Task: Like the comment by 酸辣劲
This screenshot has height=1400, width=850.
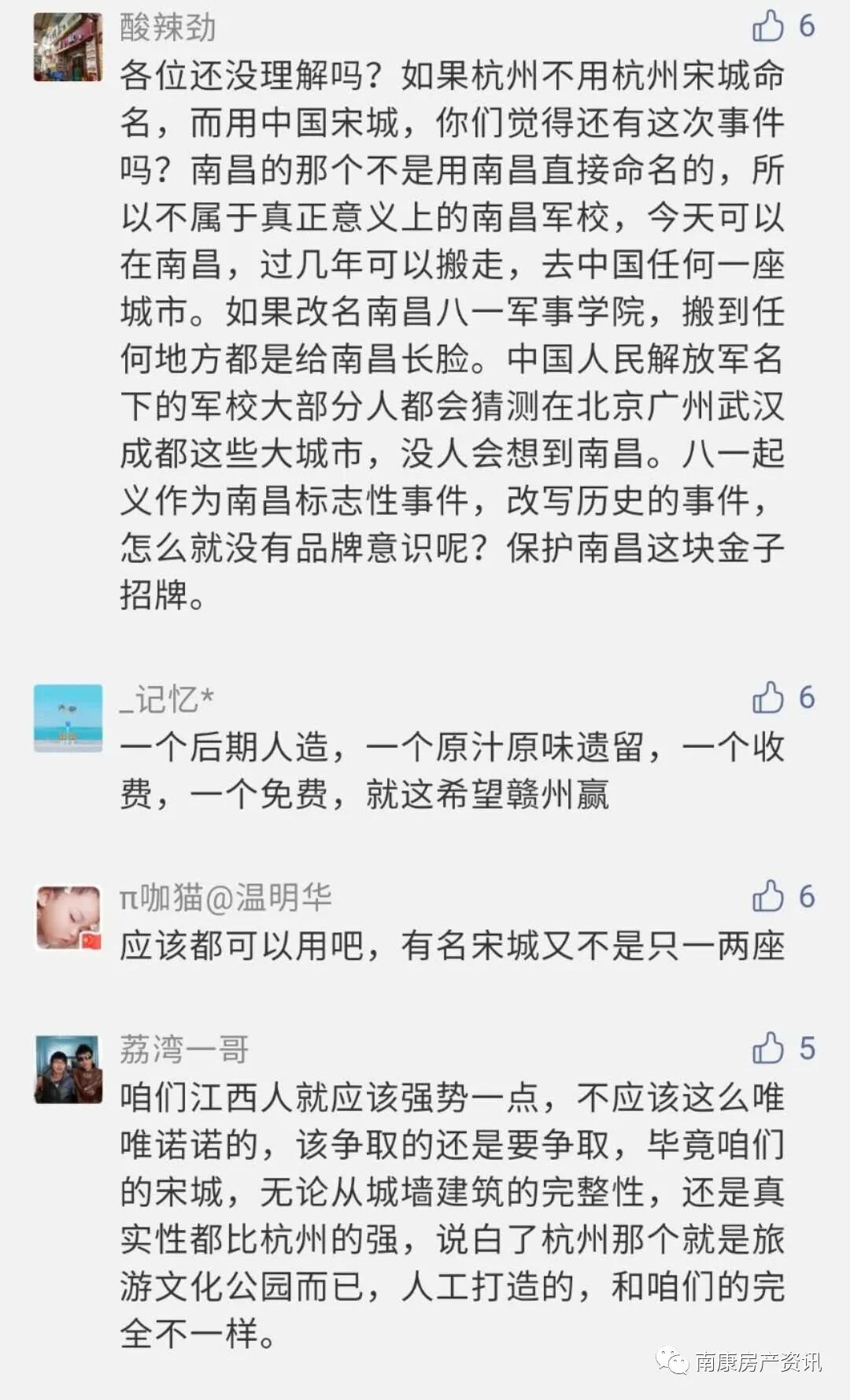Action: click(x=768, y=27)
